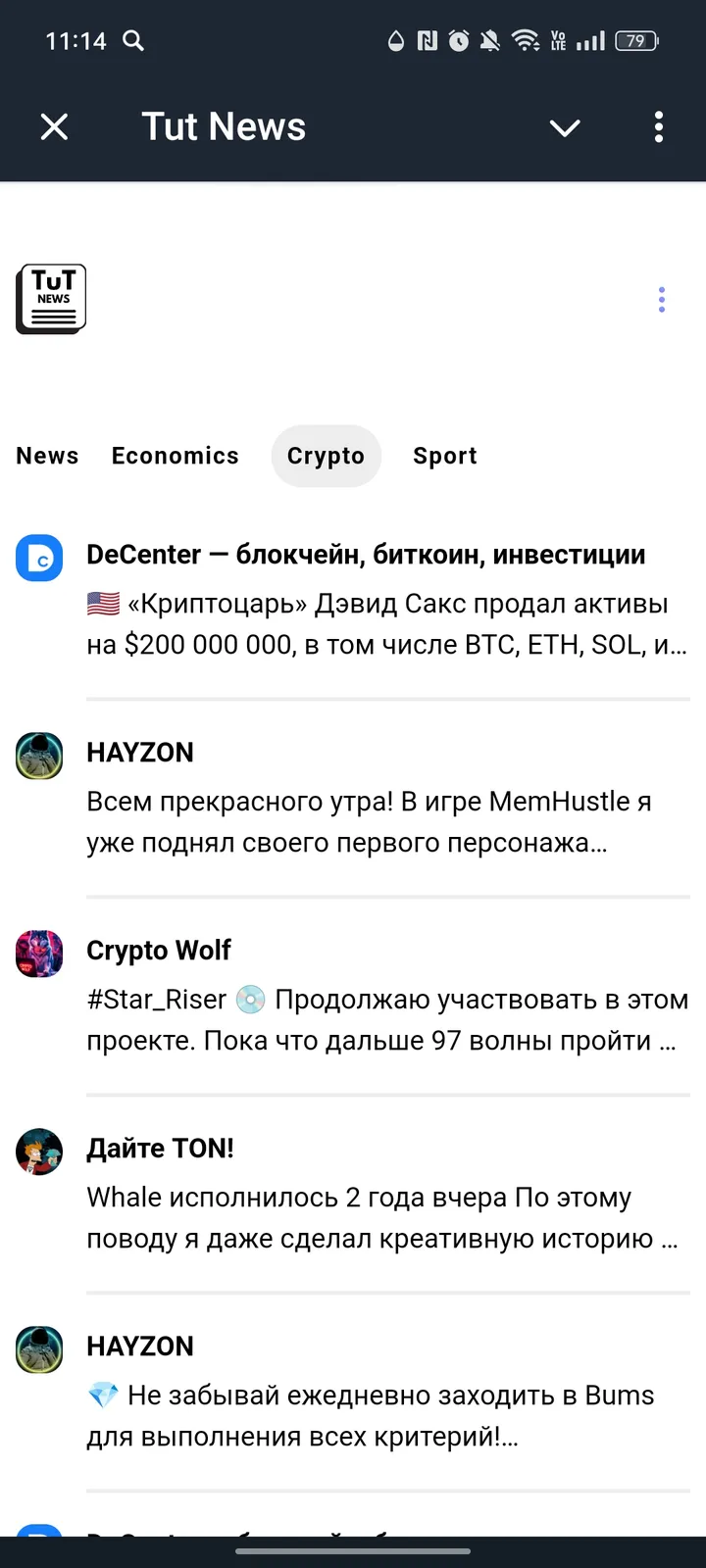Open the three-dot menu beside the TuT News logo
The width and height of the screenshot is (706, 1568).
661,299
